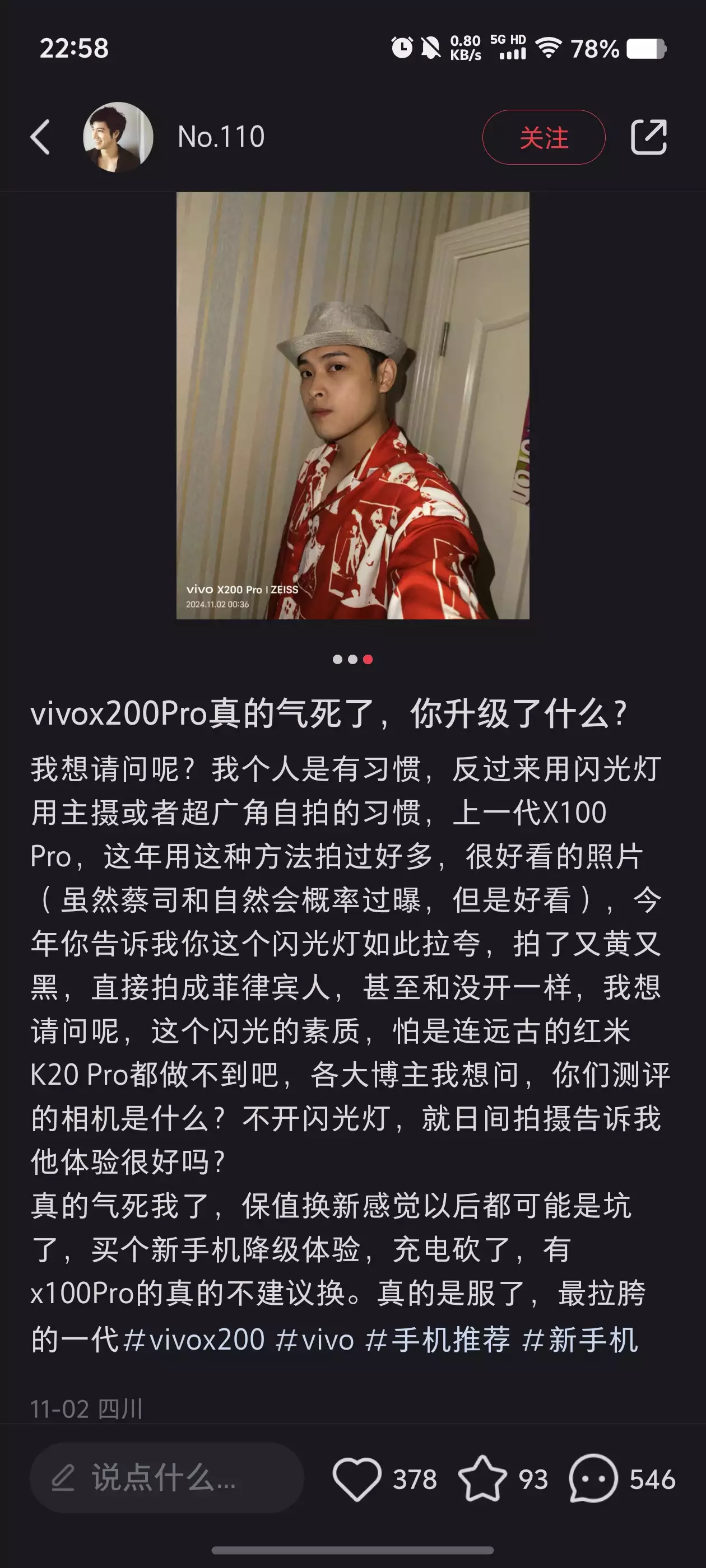706x1568 pixels.
Task: Open the #手机推荐 hashtag
Action: tap(438, 1340)
